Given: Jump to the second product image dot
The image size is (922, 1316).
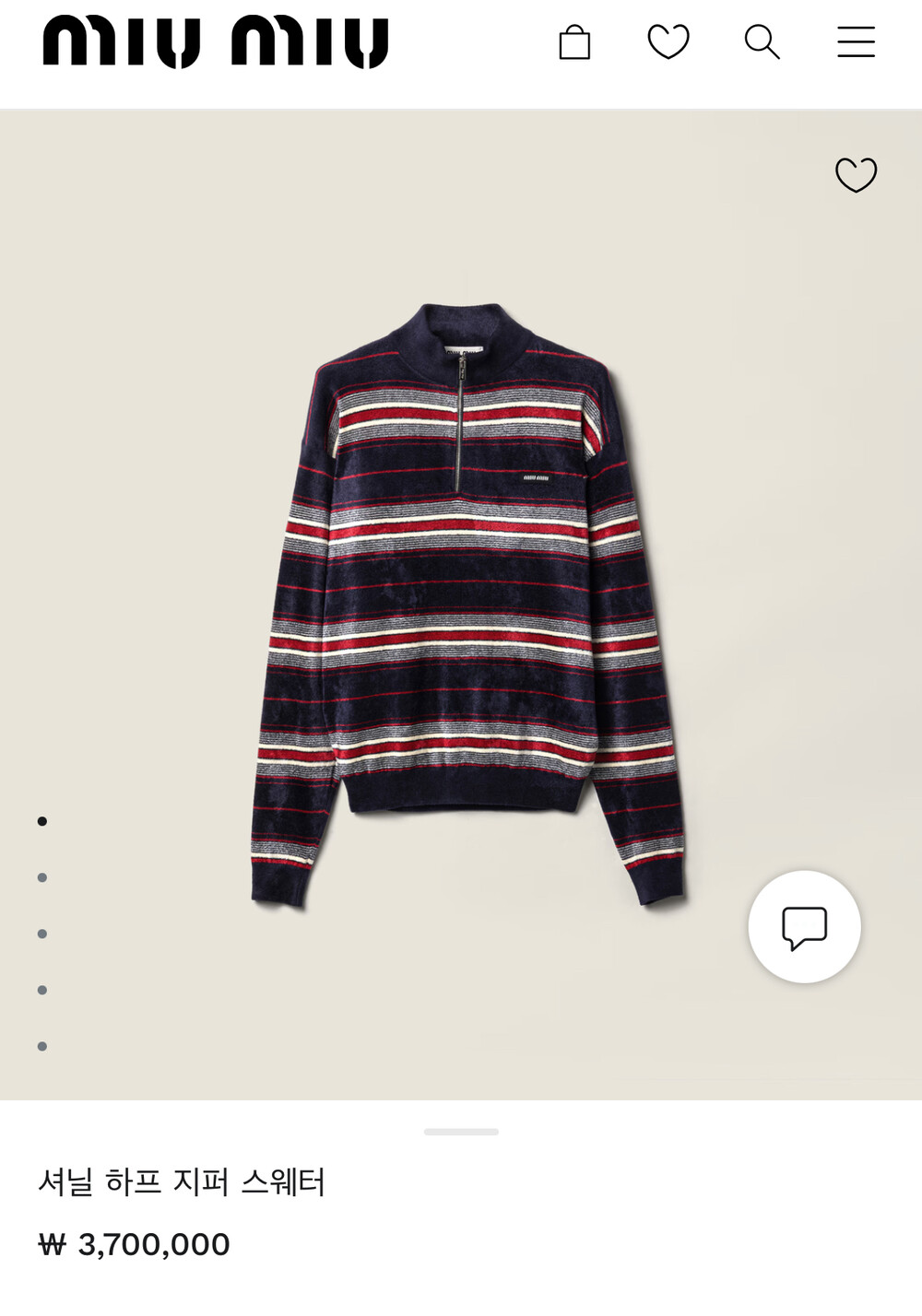Looking at the screenshot, I should [42, 877].
